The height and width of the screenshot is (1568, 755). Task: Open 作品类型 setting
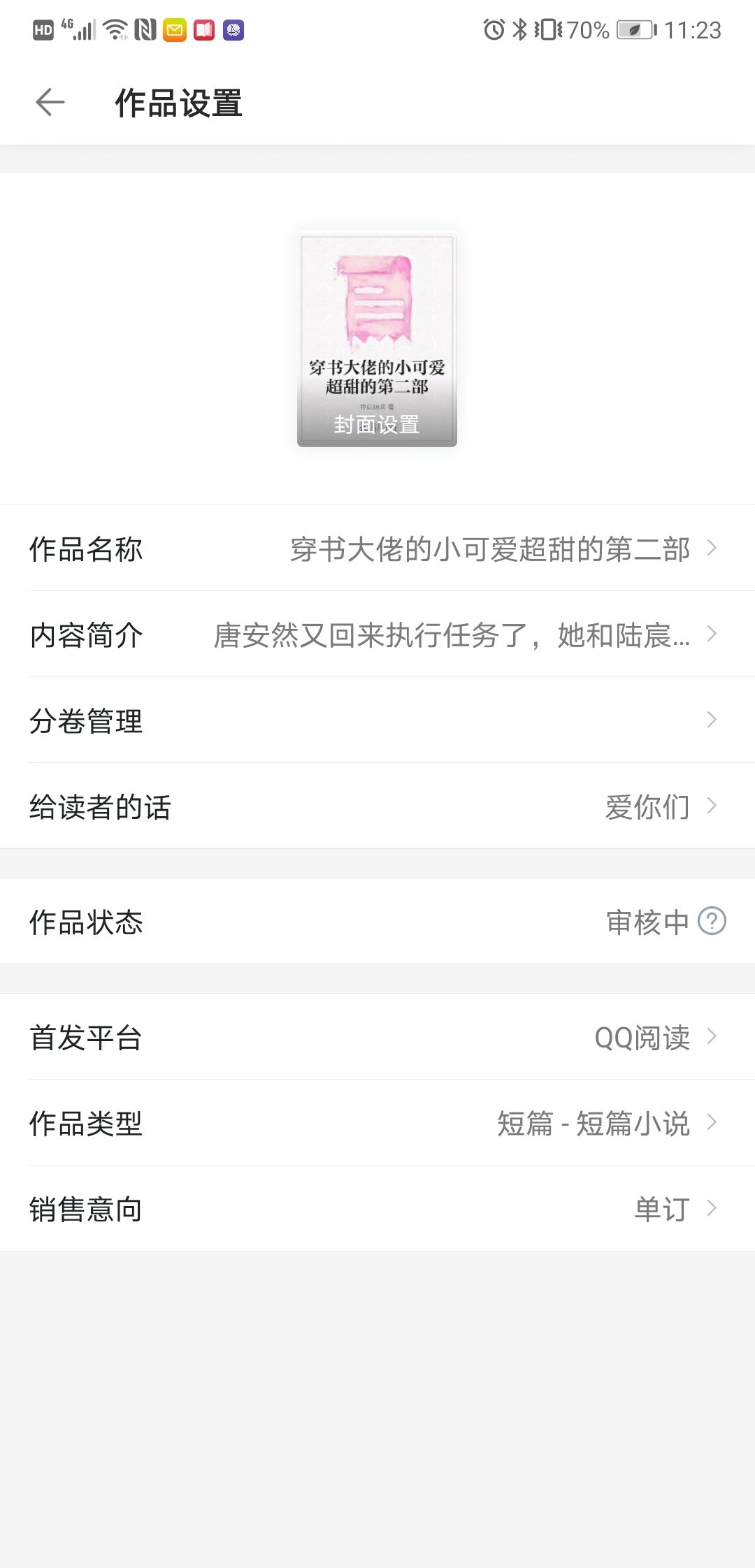[x=377, y=1123]
